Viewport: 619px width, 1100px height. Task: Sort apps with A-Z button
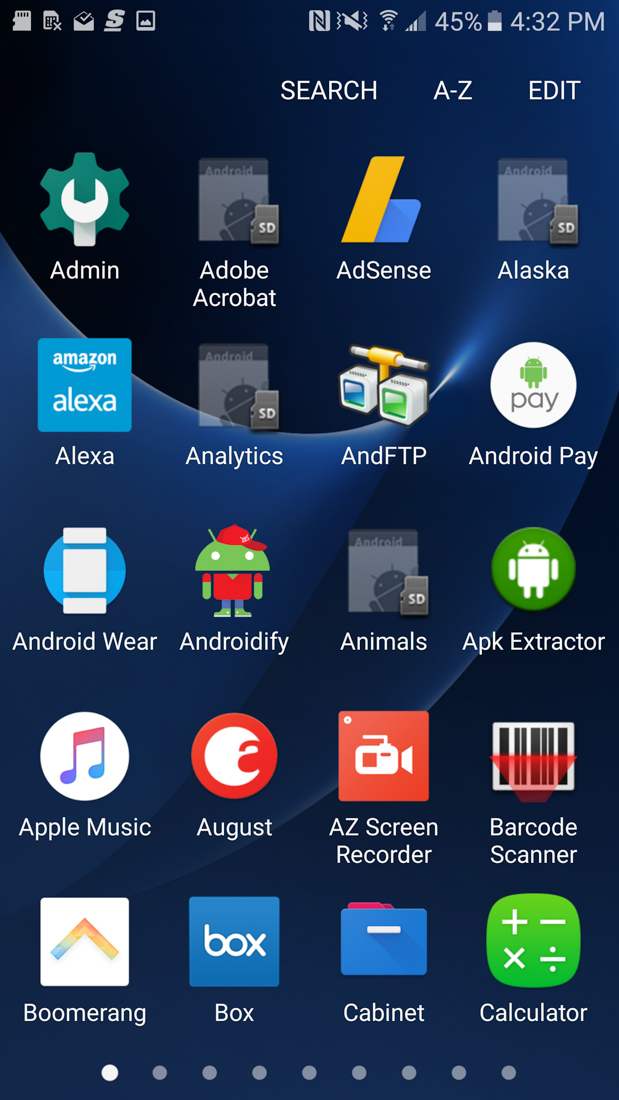coord(452,91)
